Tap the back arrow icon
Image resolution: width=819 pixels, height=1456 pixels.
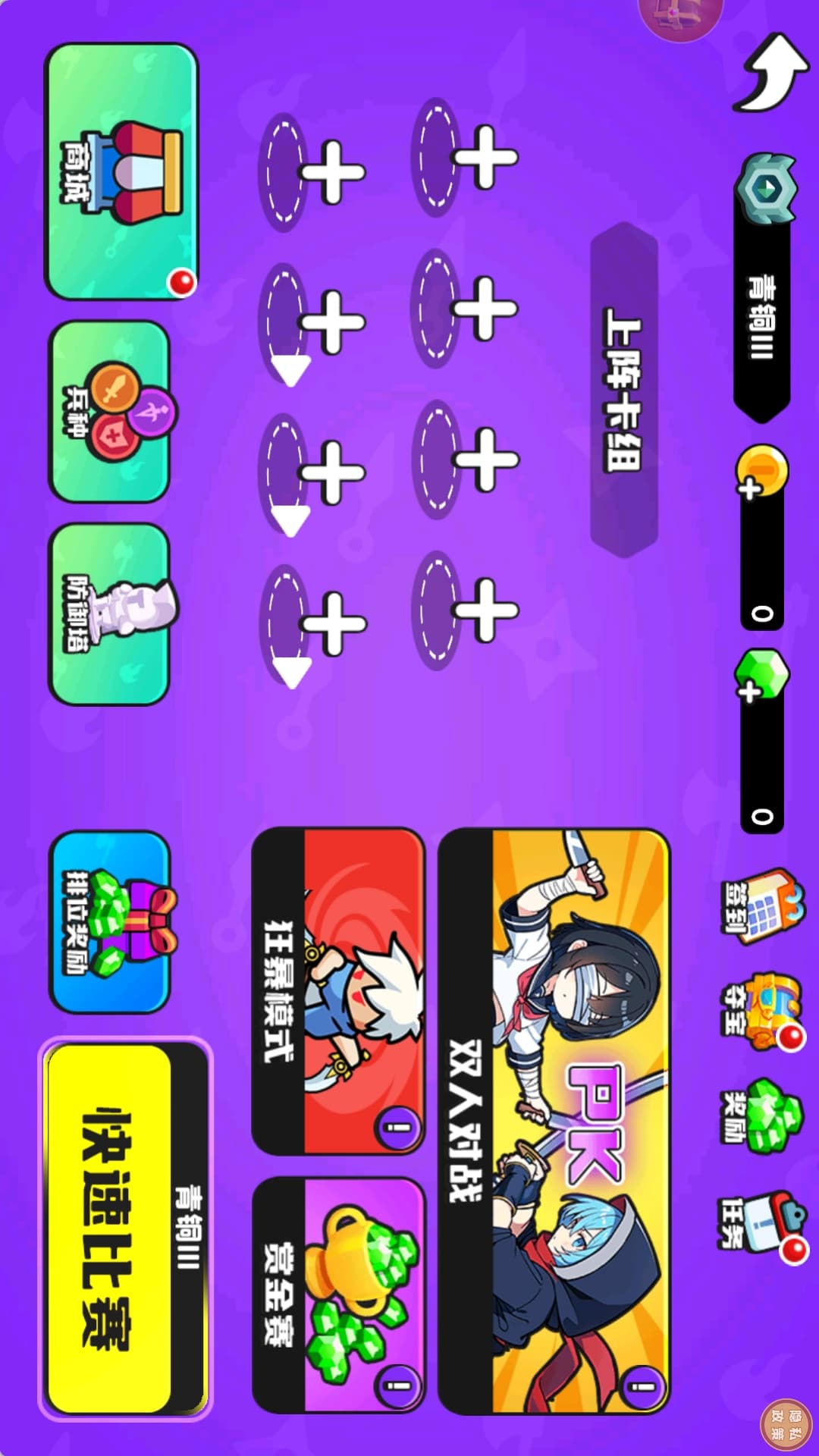[x=770, y=72]
